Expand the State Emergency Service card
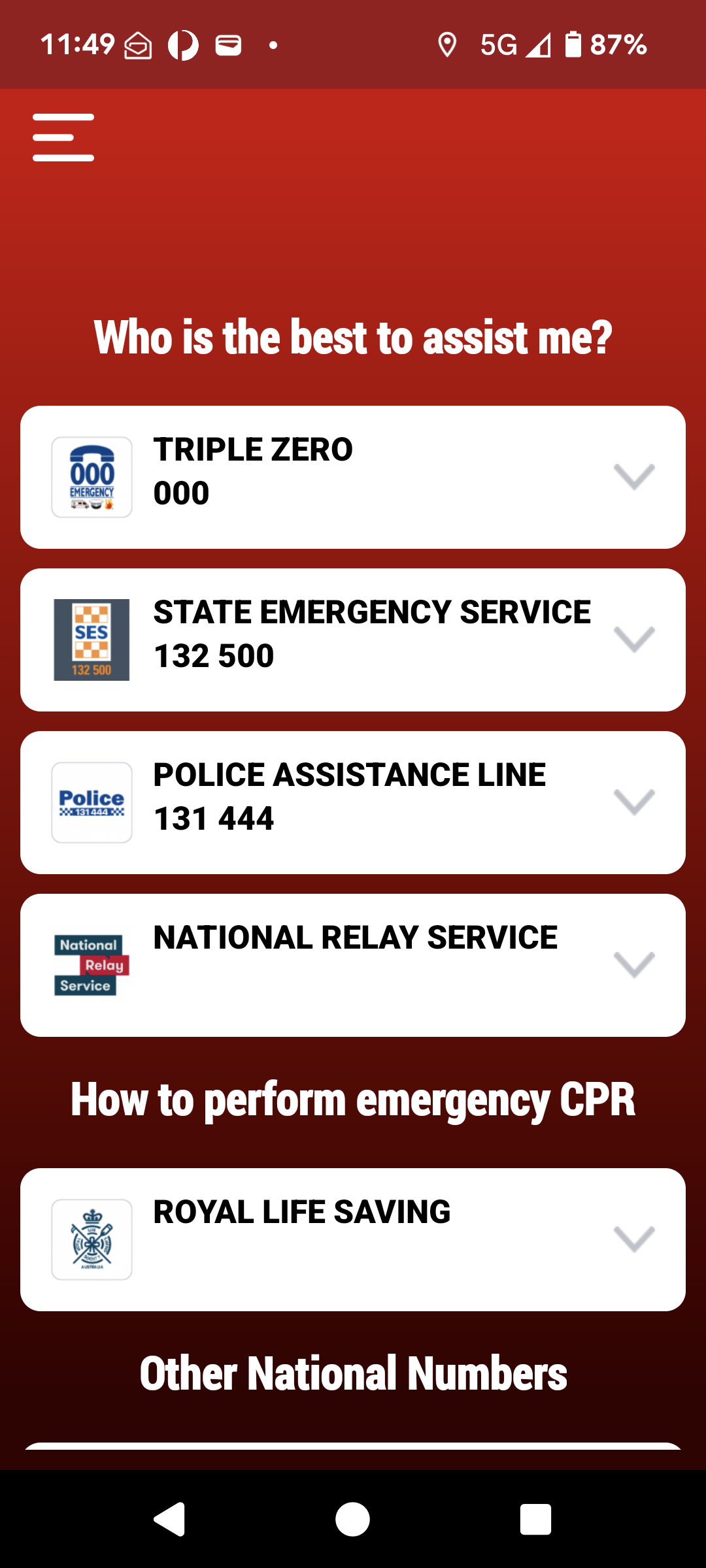The height and width of the screenshot is (1568, 706). [x=353, y=640]
